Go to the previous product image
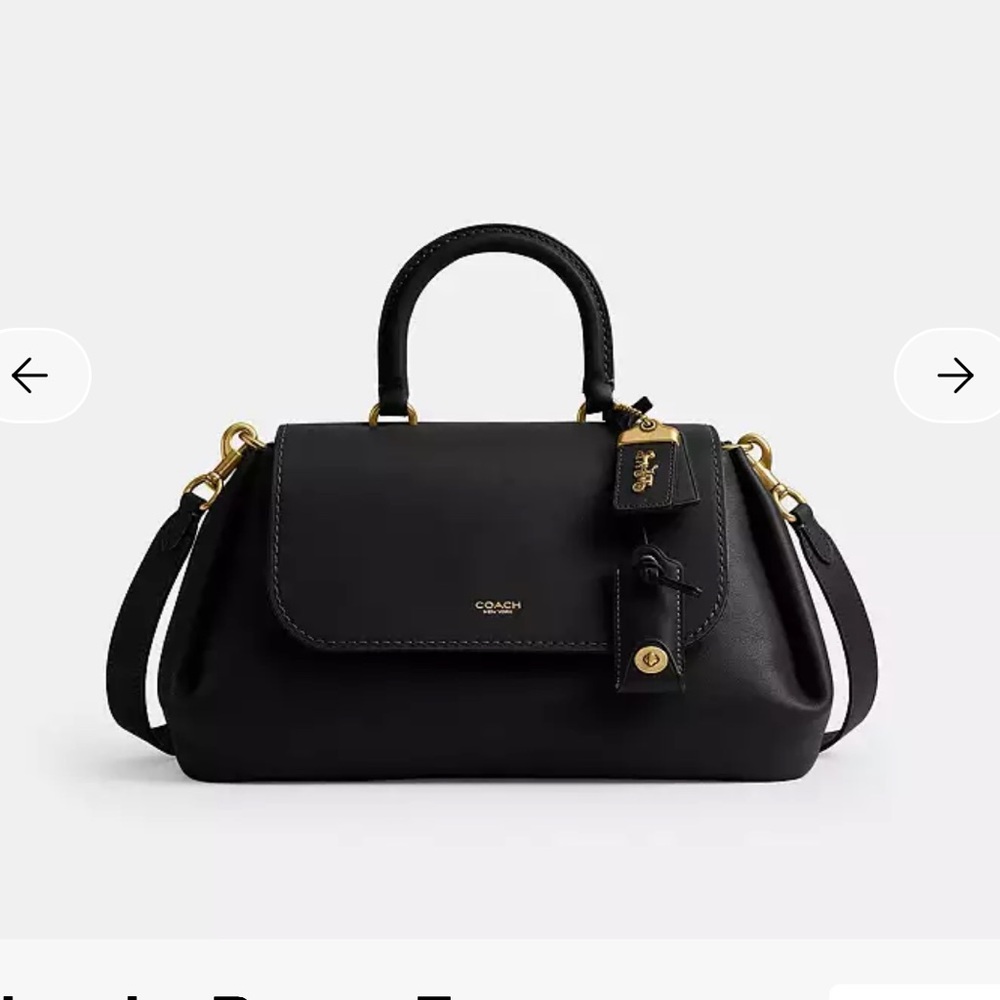Viewport: 1000px width, 1000px height. pyautogui.click(x=31, y=375)
